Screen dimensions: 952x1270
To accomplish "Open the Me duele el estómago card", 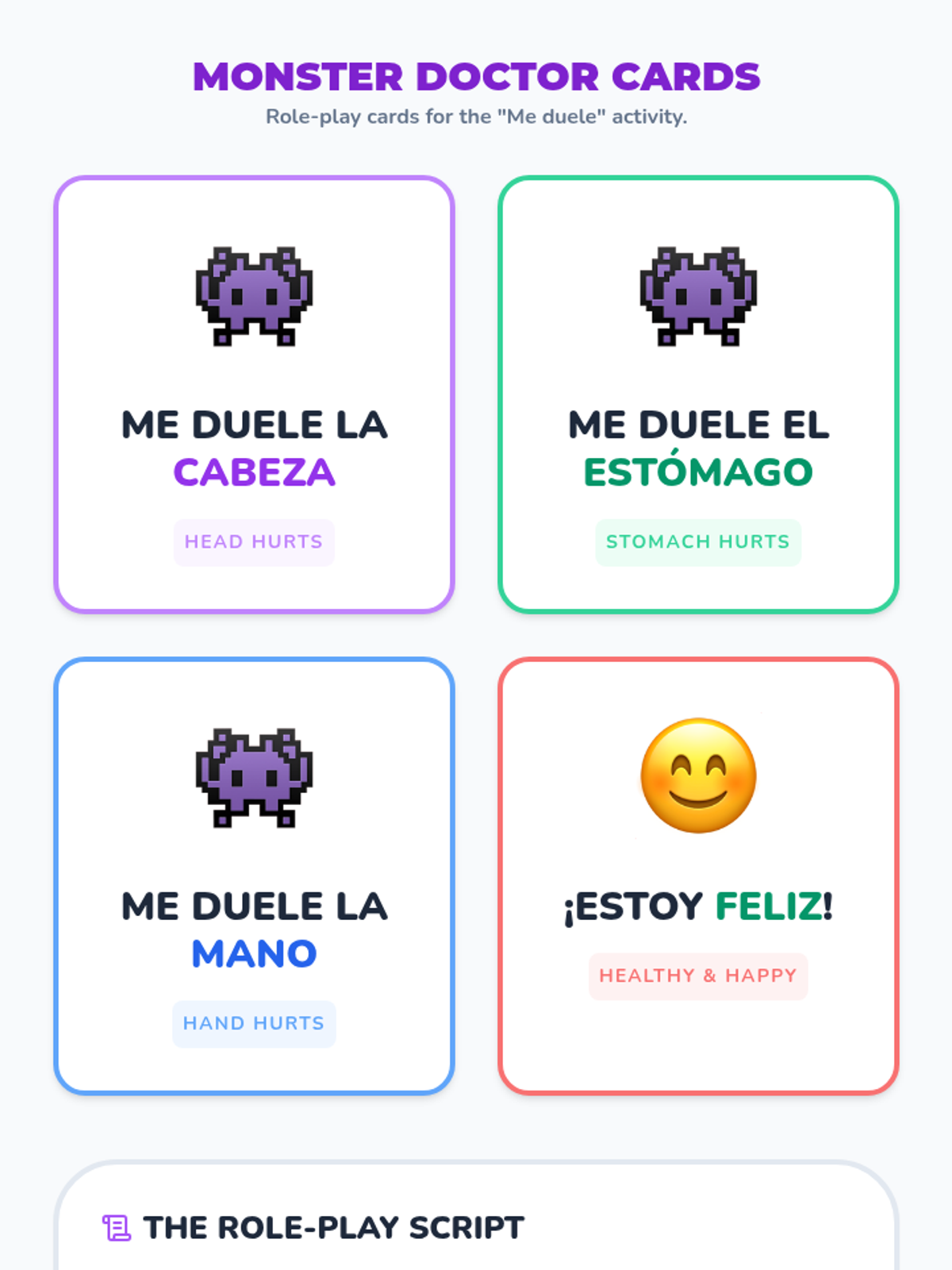I will pos(698,394).
